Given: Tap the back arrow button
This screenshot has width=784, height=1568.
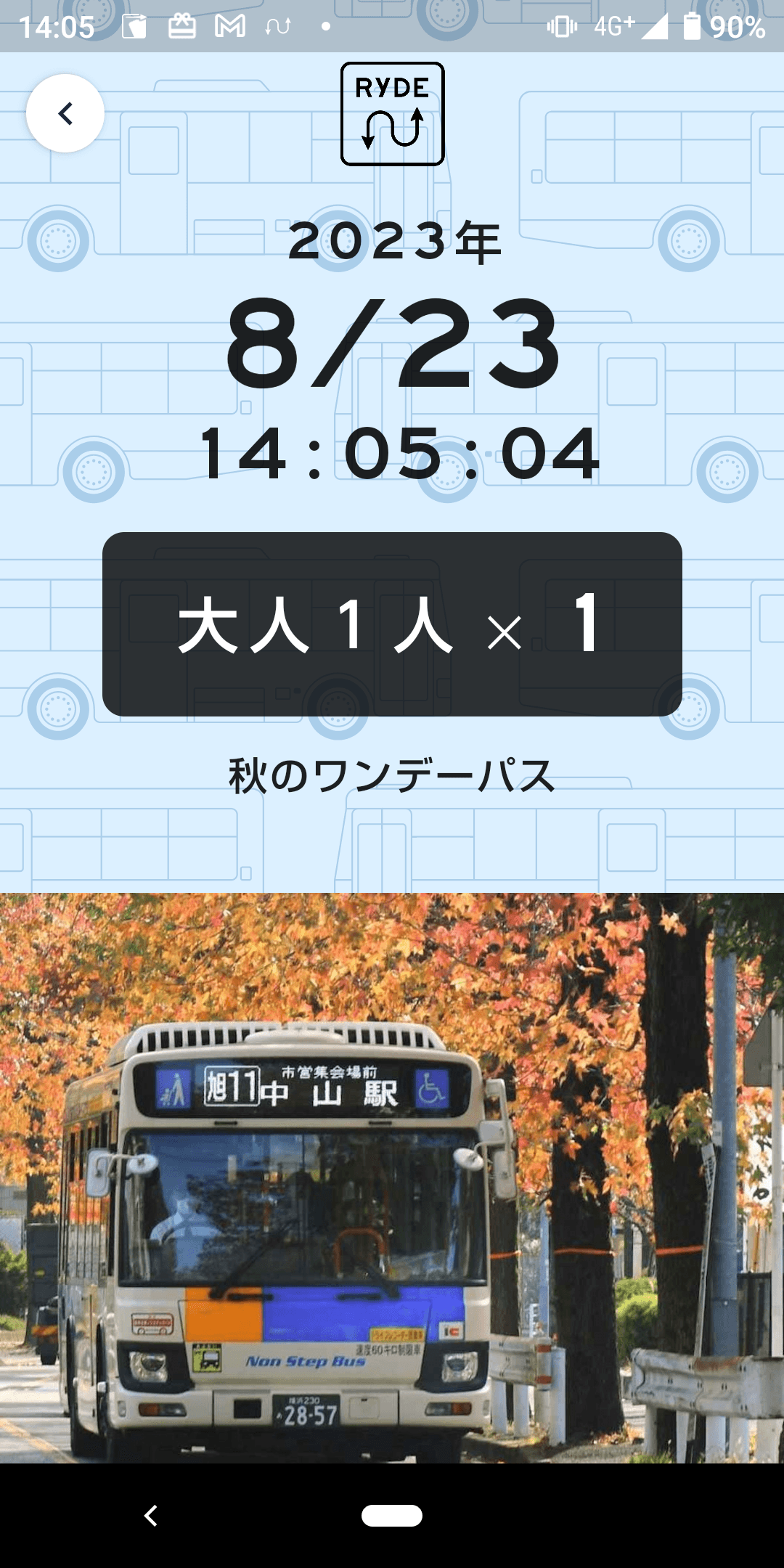Looking at the screenshot, I should 65,113.
